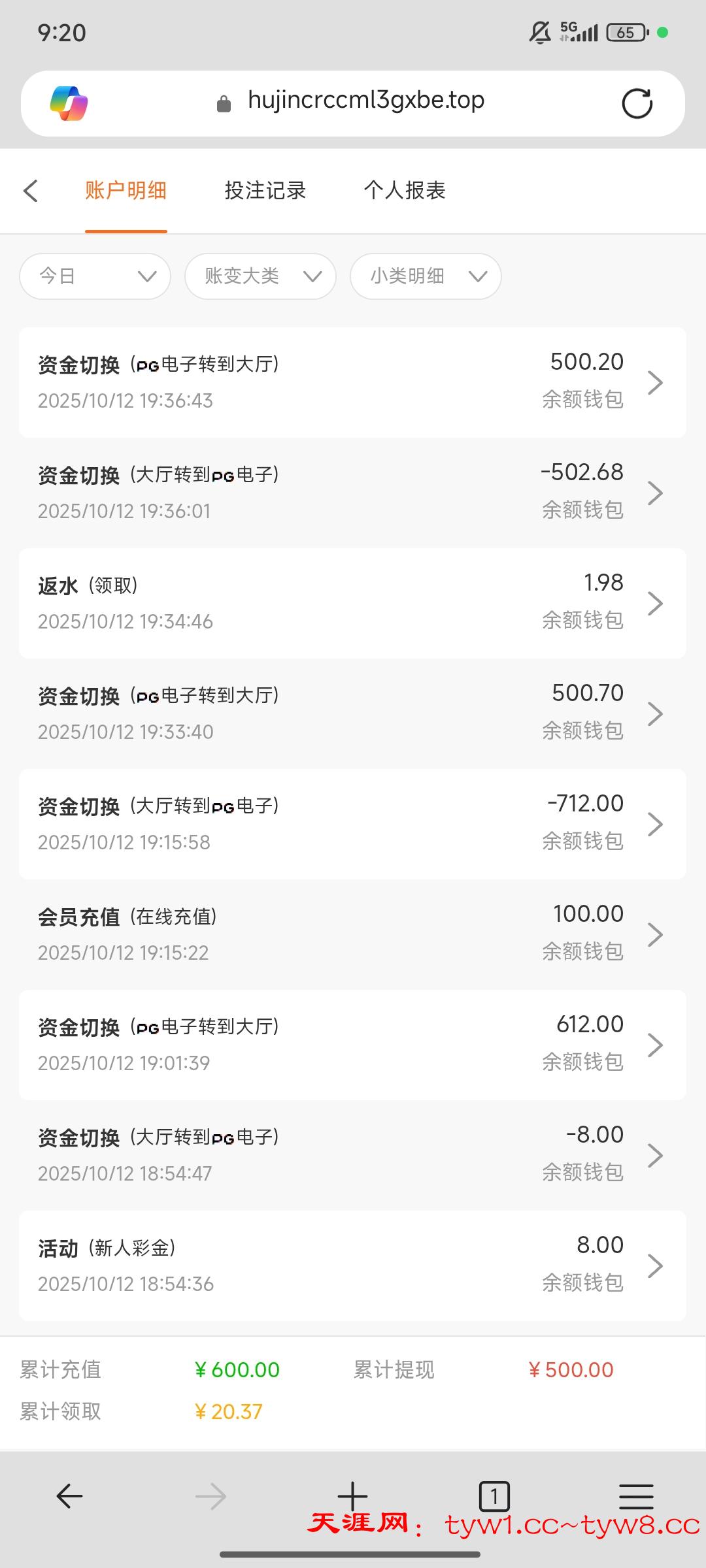The width and height of the screenshot is (706, 1568).
Task: Expand the 今日 date dropdown
Action: pyautogui.click(x=95, y=276)
